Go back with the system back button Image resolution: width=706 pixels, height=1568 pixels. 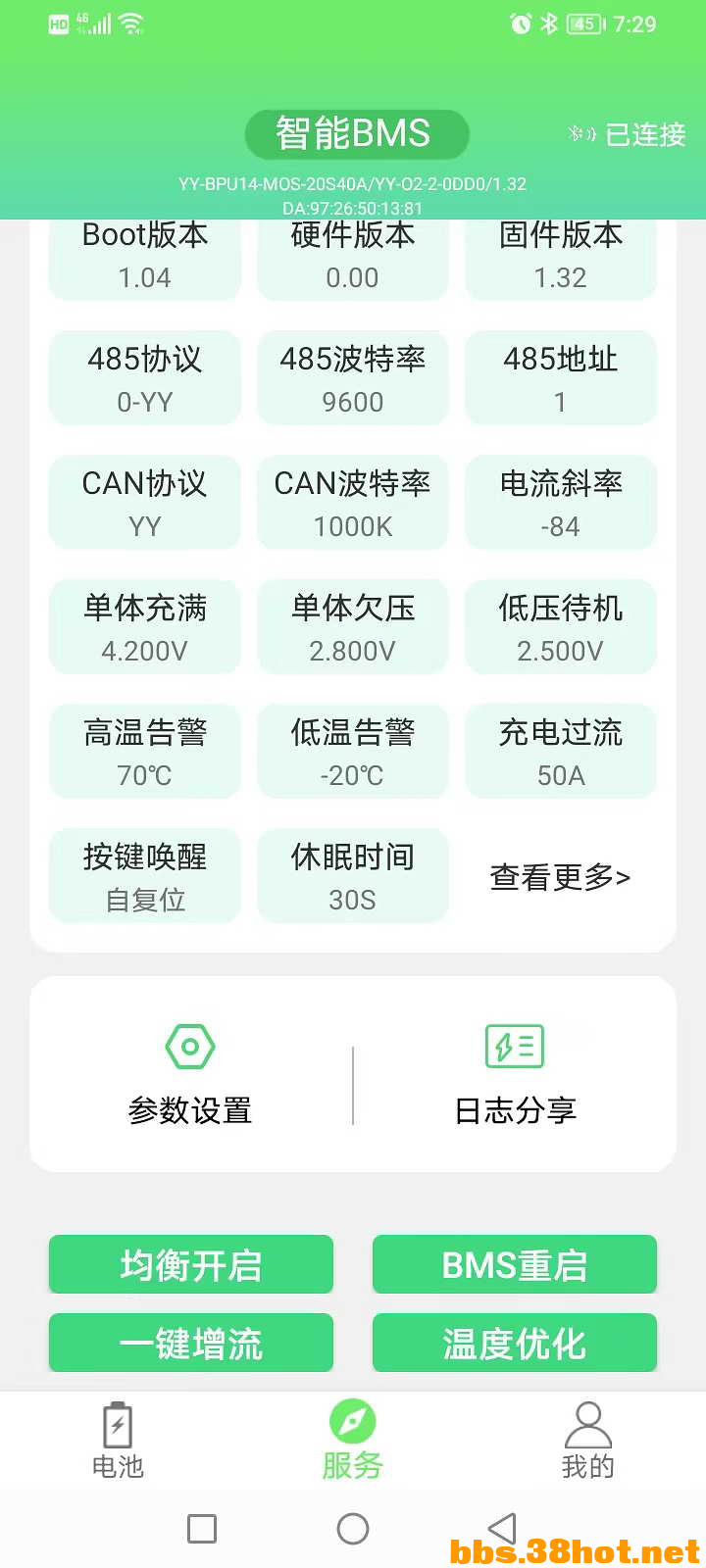click(502, 1528)
